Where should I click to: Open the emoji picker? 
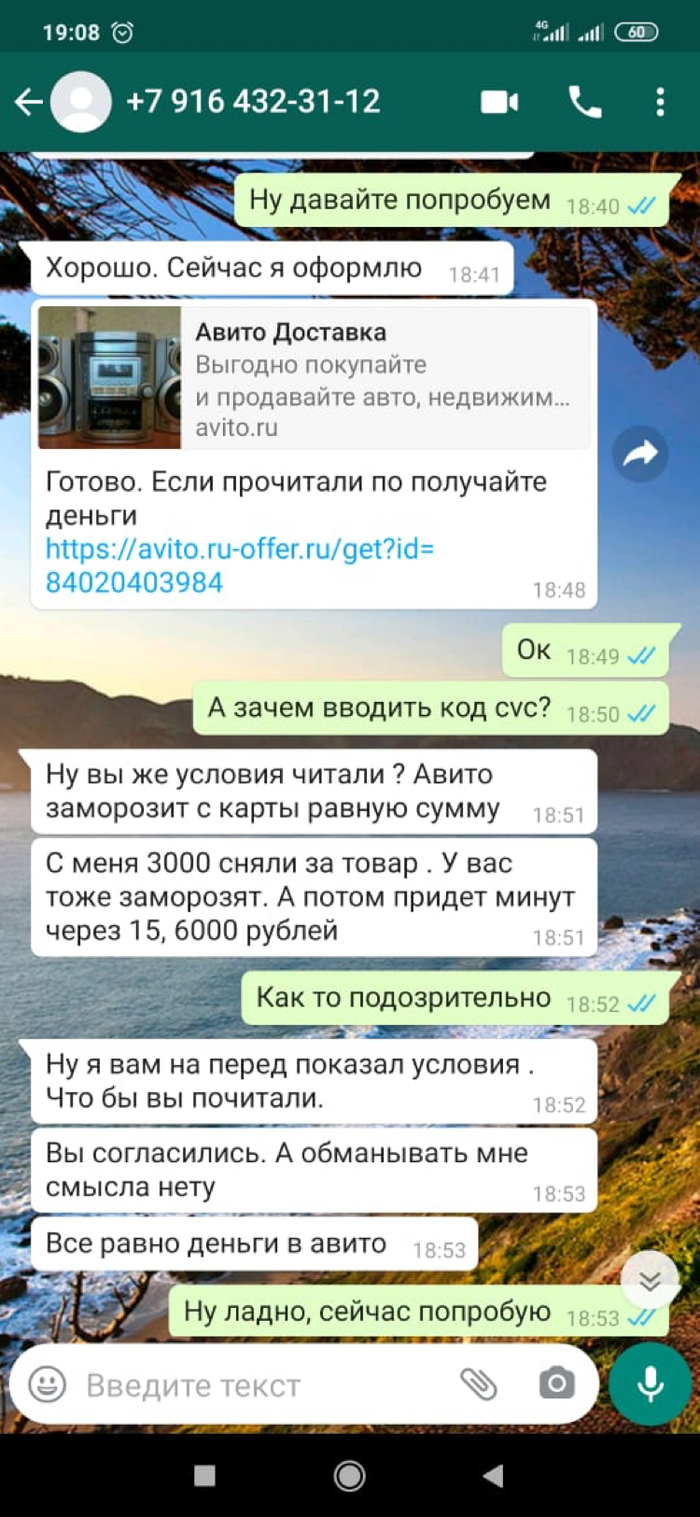click(x=47, y=1384)
